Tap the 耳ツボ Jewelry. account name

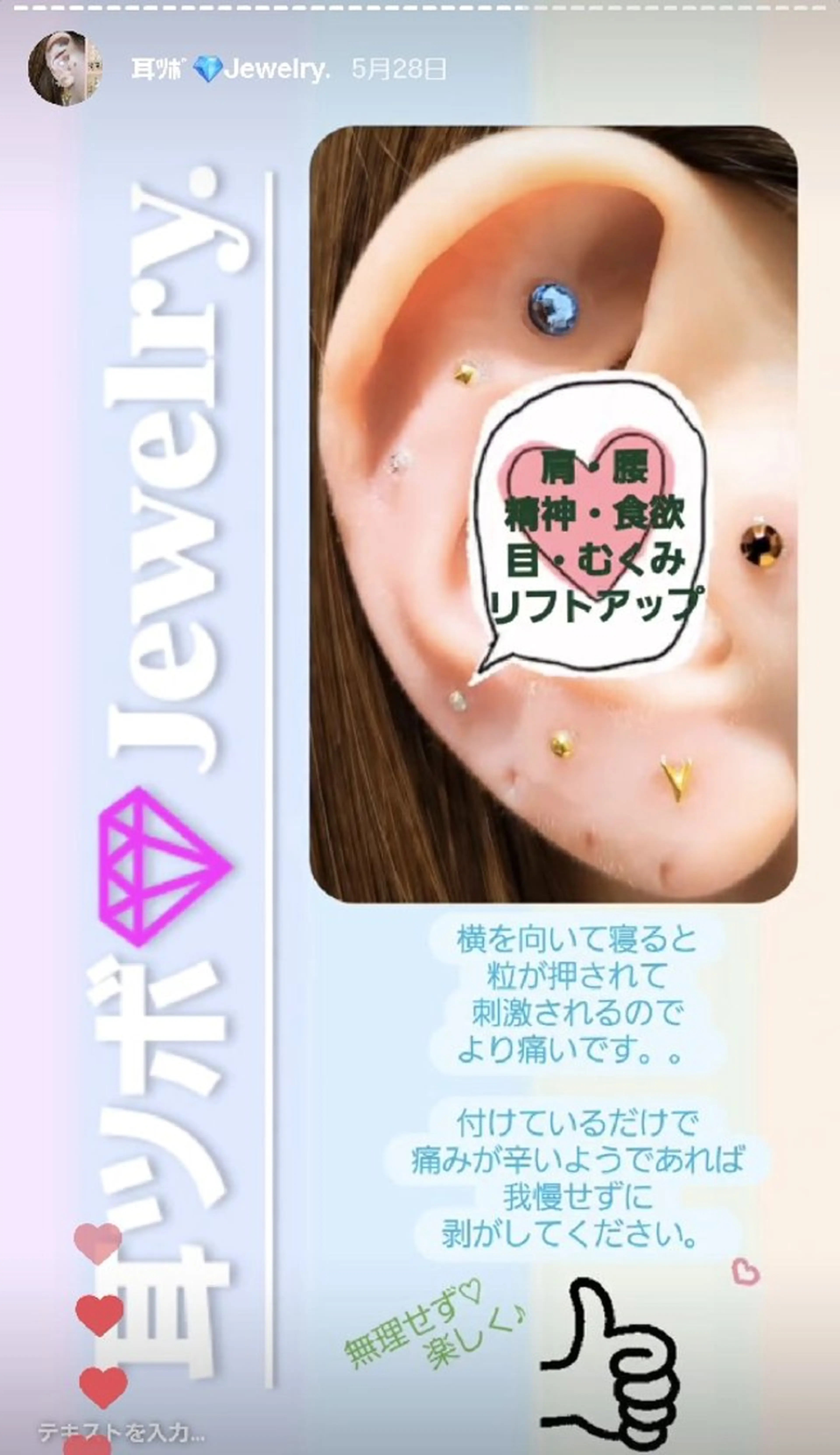[231, 70]
